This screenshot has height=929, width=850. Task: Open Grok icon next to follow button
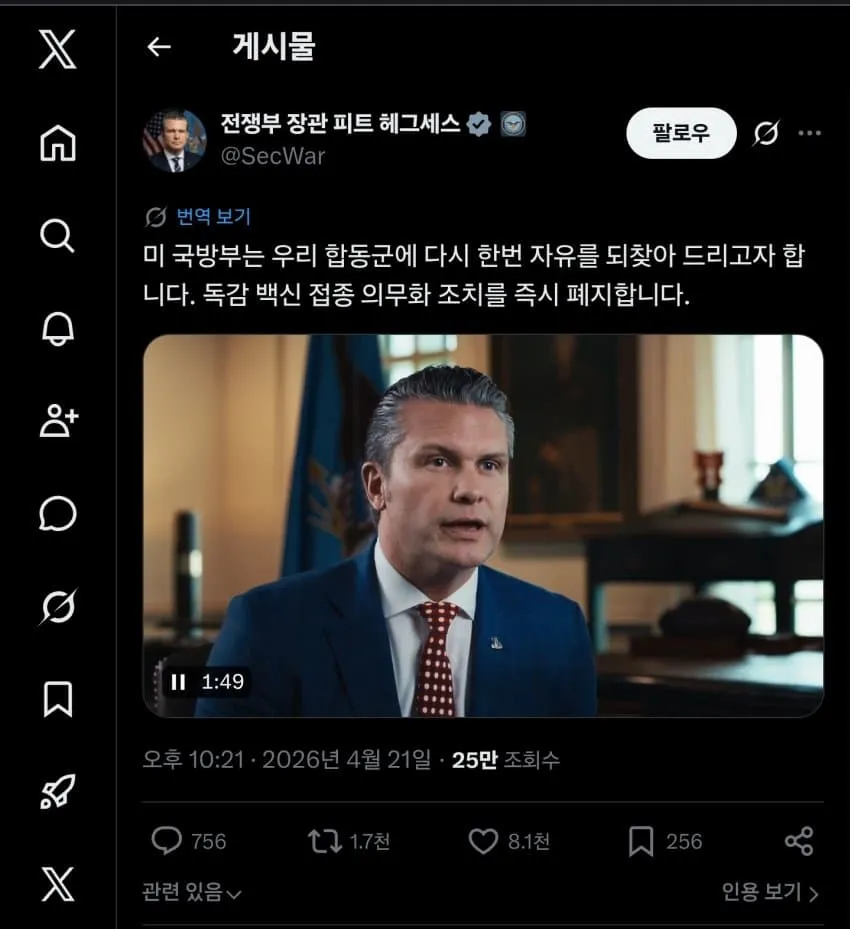(x=765, y=133)
